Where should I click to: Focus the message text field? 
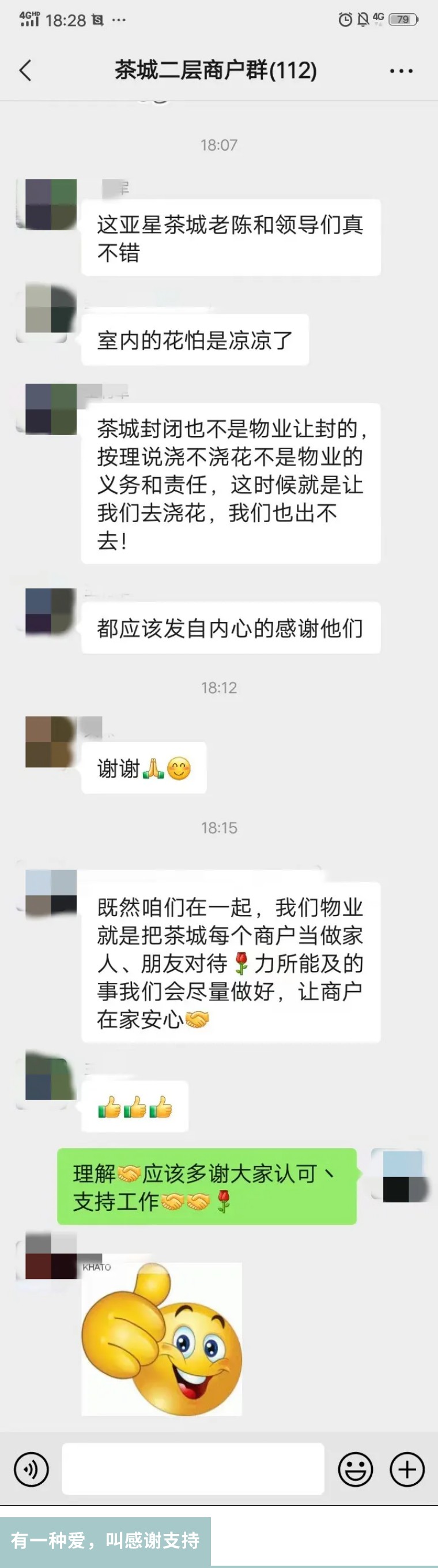(x=193, y=1469)
